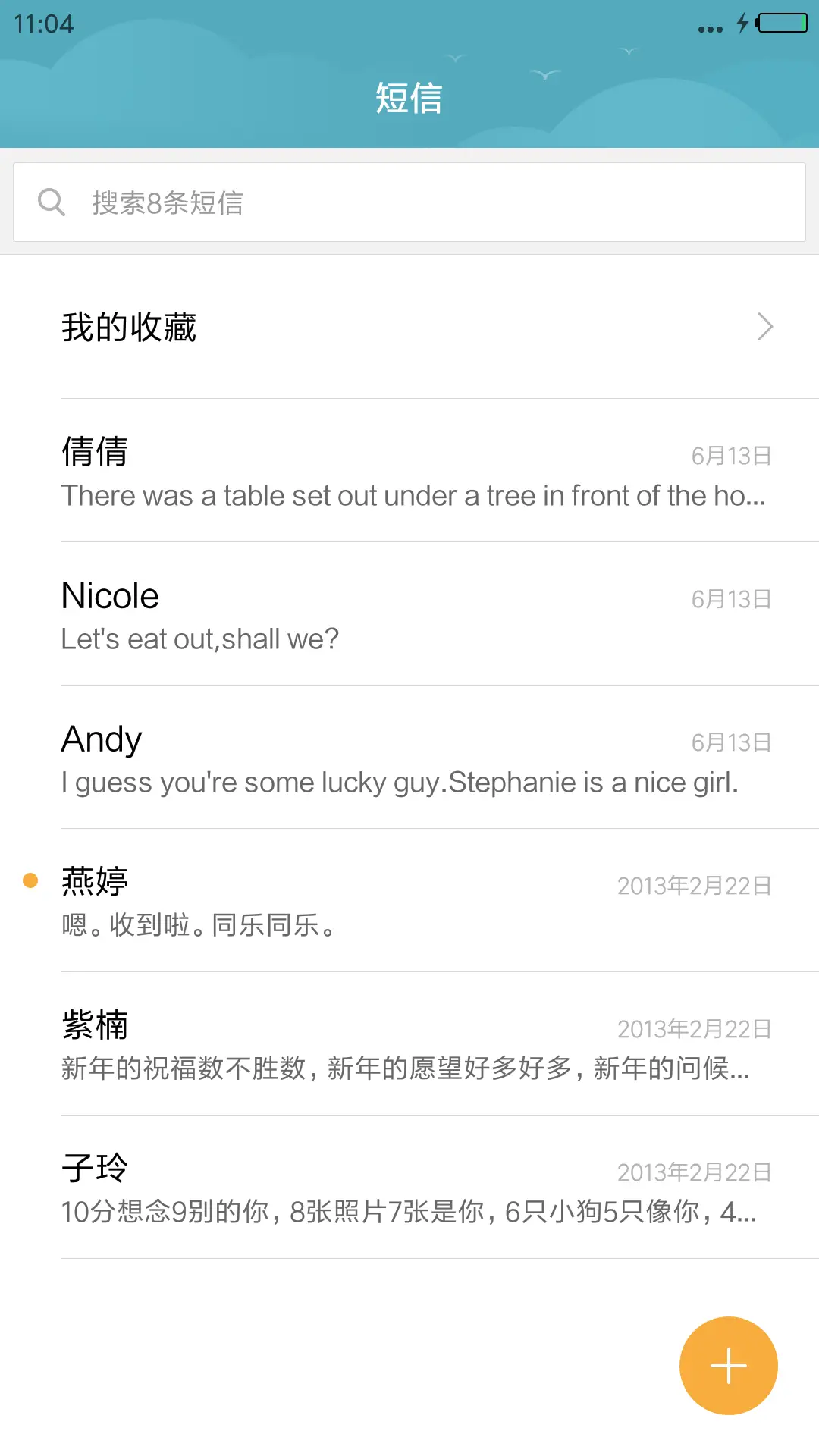Click the search icon inside the search bar
This screenshot has height=1456, width=819.
point(51,201)
